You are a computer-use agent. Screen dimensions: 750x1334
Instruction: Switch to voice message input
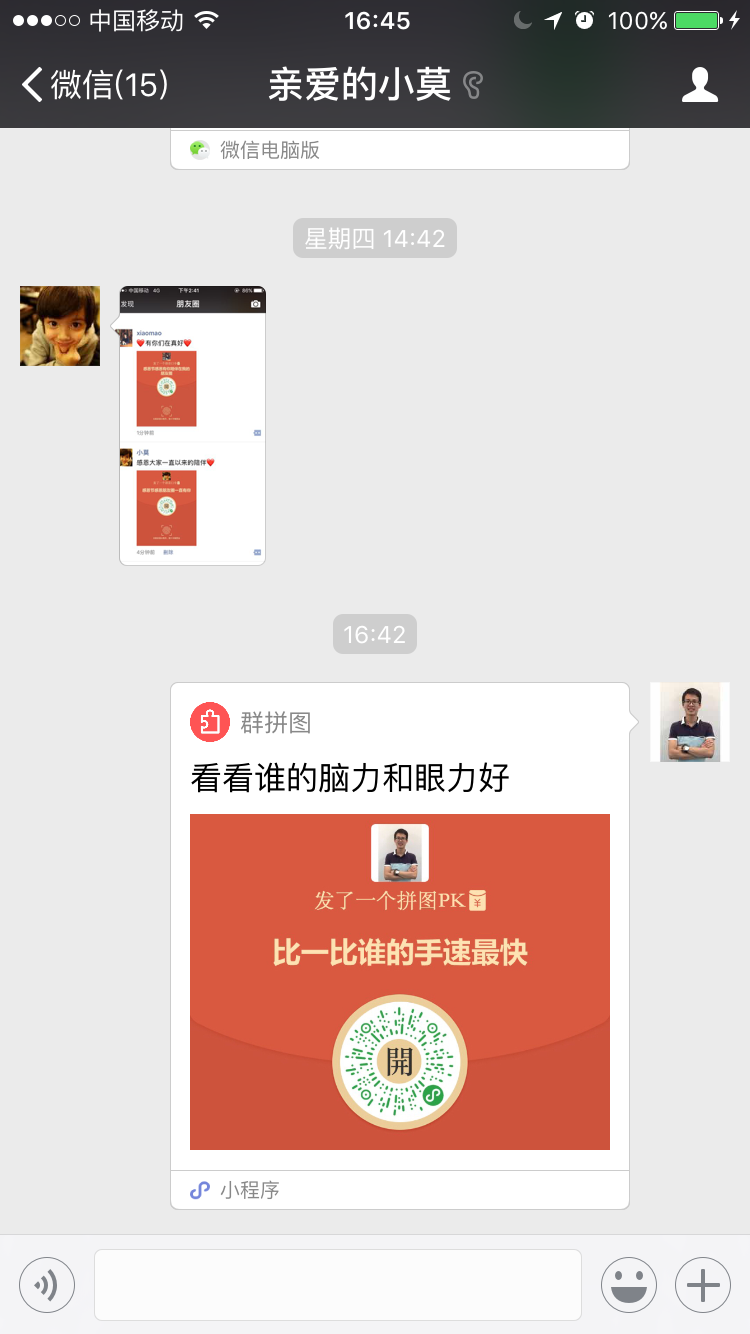[47, 1284]
